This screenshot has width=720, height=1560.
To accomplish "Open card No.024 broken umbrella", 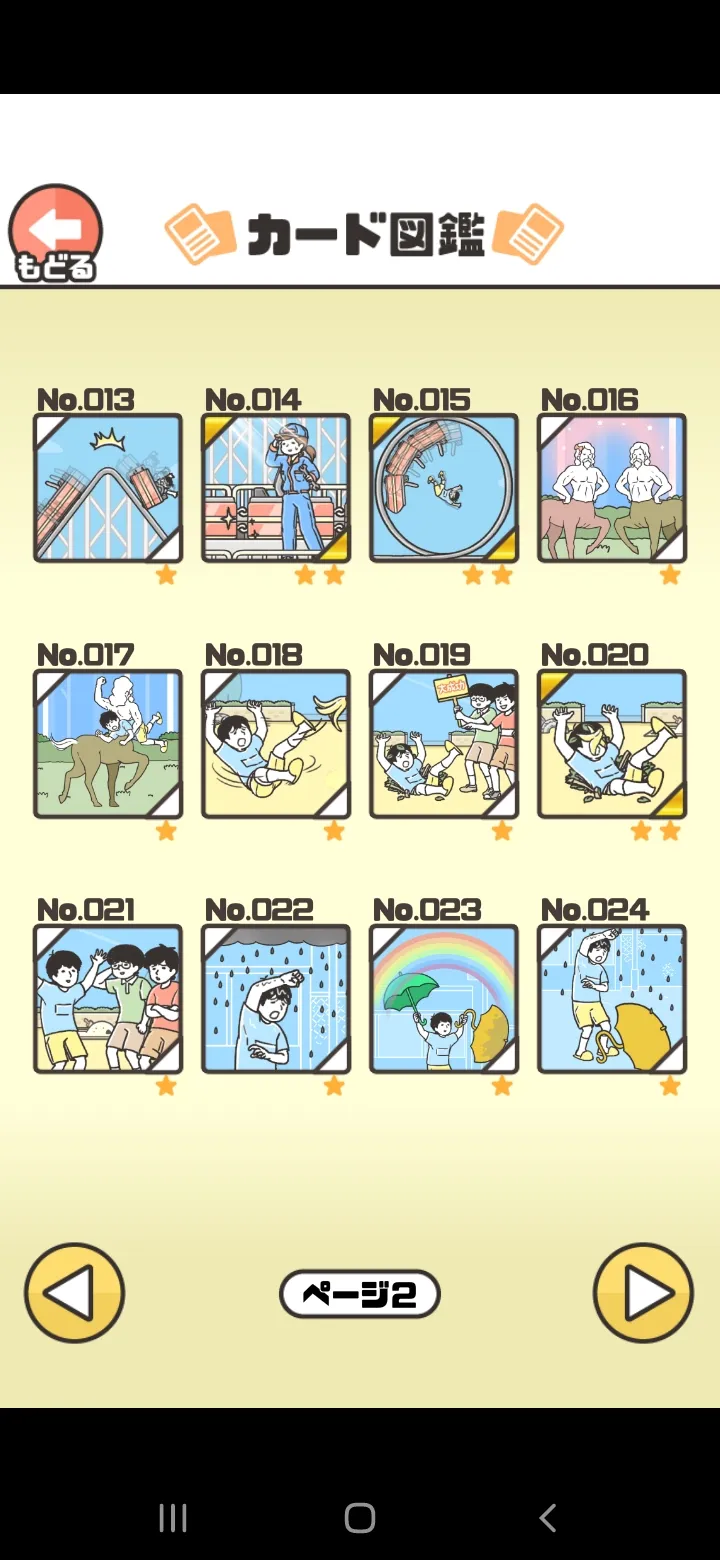I will coord(612,999).
